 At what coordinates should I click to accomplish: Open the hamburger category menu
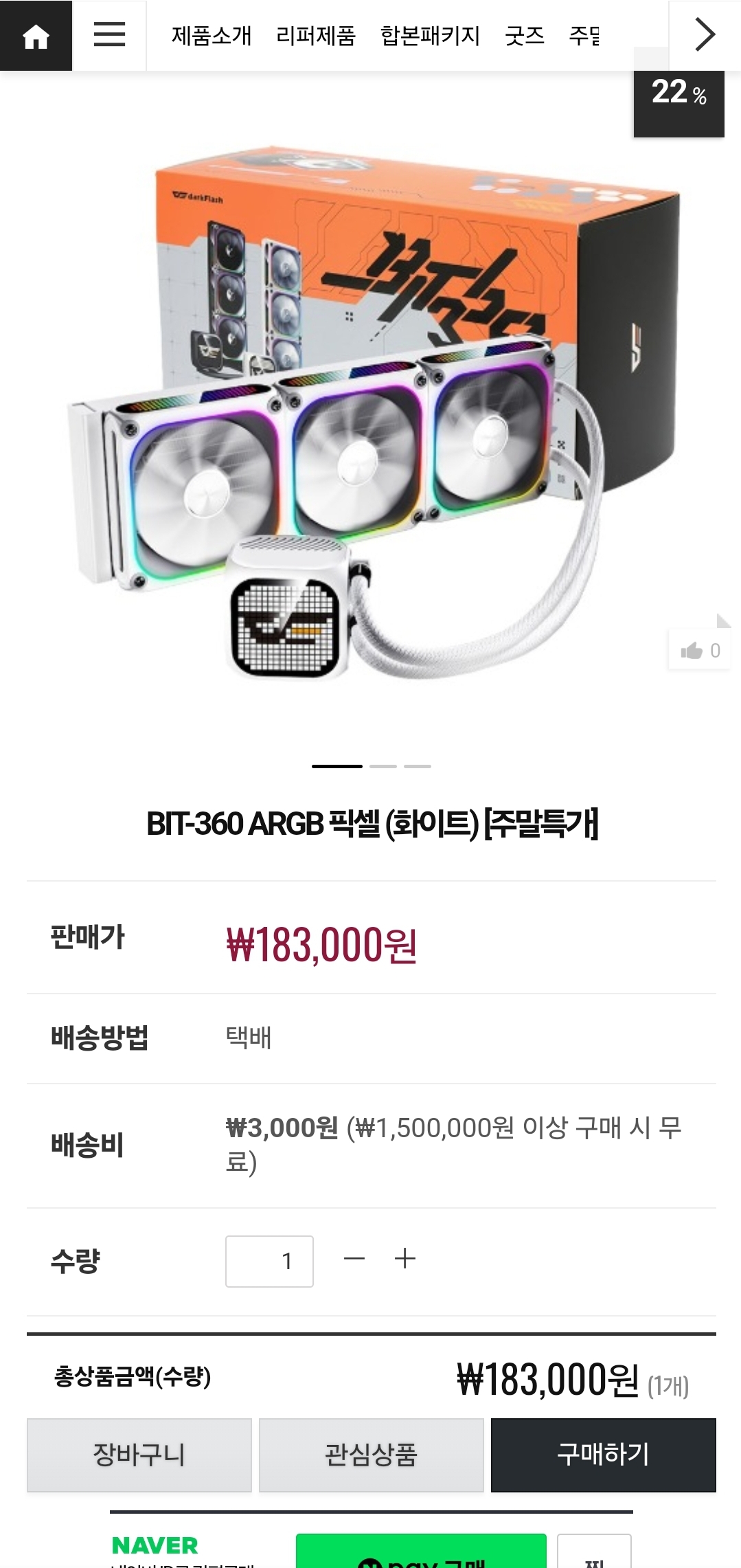(109, 35)
